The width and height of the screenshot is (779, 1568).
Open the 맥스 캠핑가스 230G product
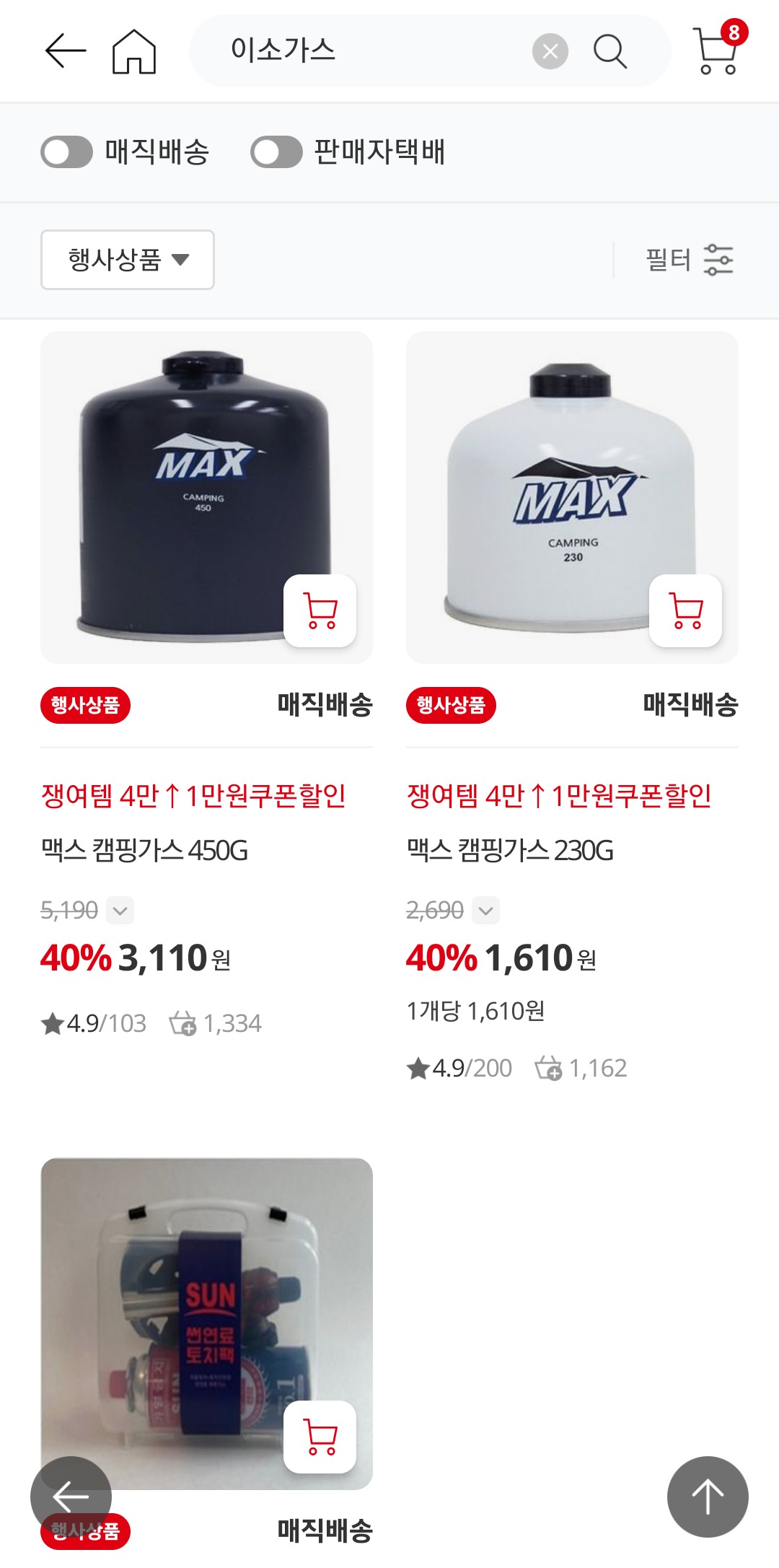(572, 497)
